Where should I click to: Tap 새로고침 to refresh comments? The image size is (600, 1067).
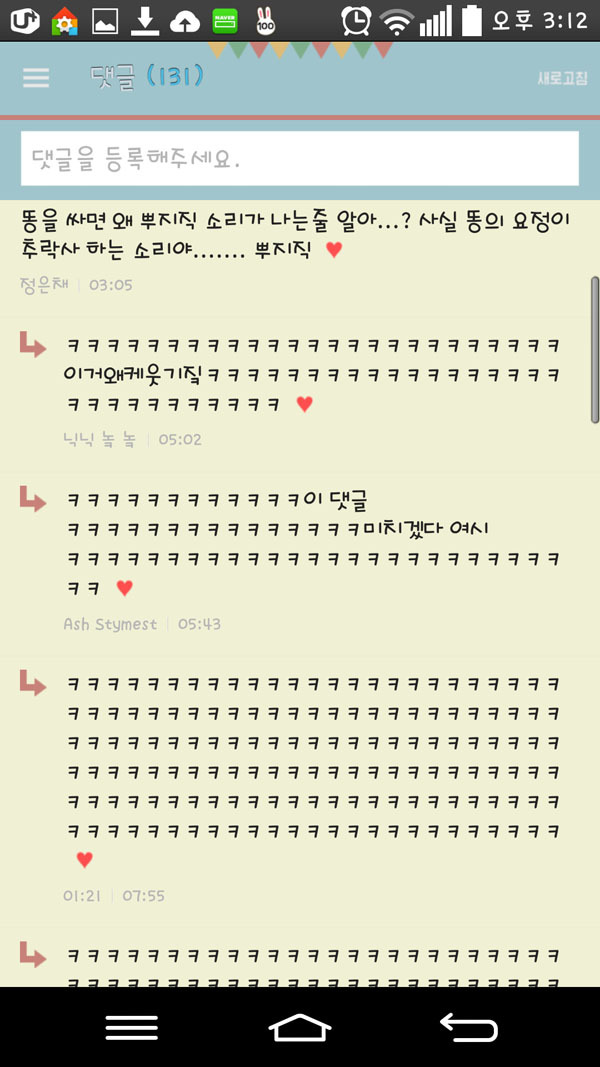[562, 78]
